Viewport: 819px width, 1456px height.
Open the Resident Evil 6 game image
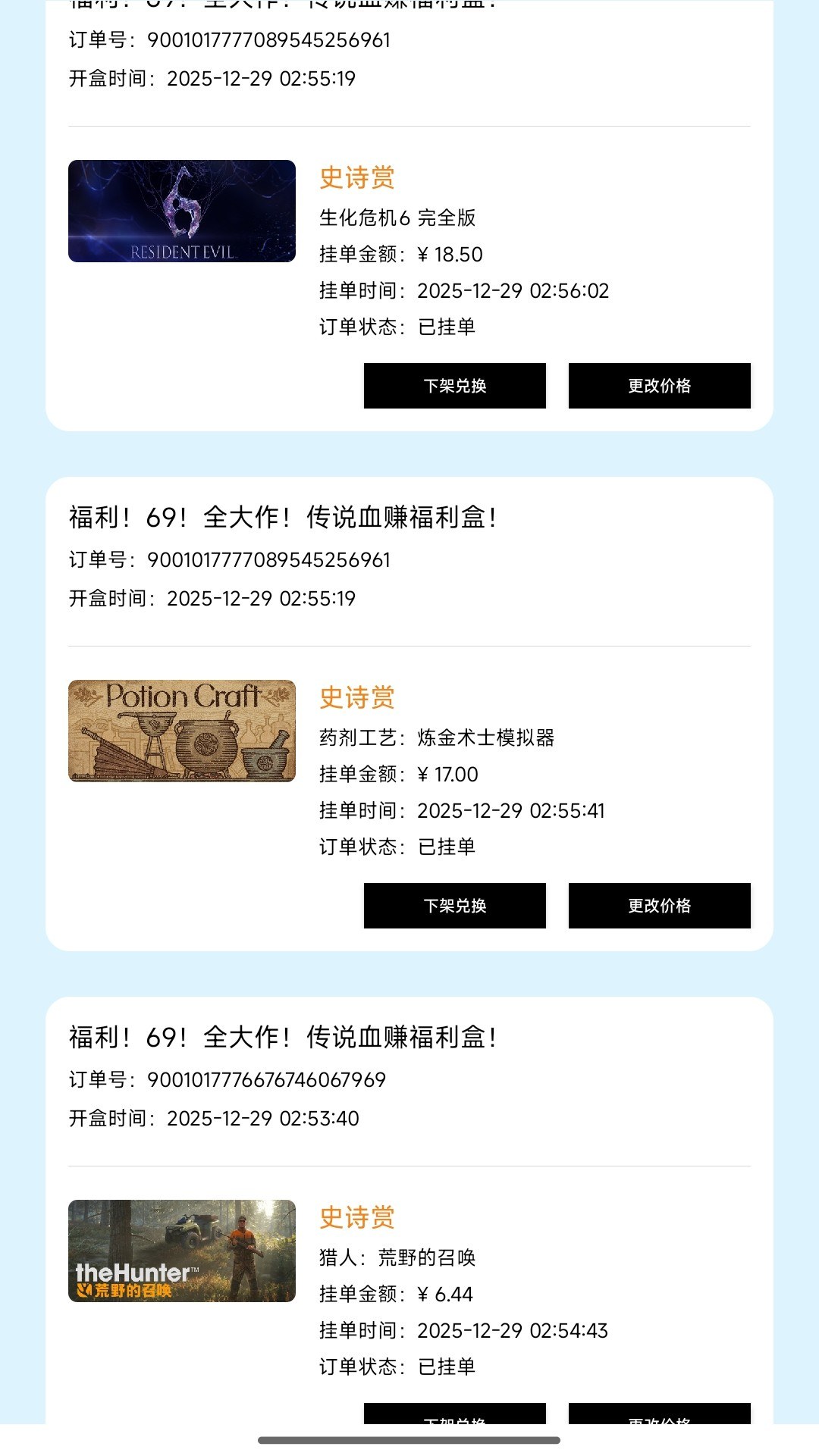[x=182, y=211]
